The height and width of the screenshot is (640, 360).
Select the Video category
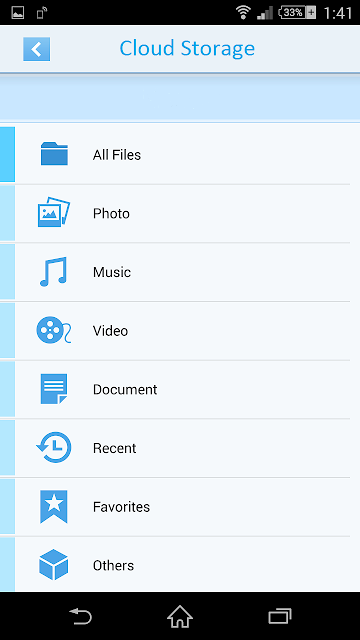pos(180,331)
